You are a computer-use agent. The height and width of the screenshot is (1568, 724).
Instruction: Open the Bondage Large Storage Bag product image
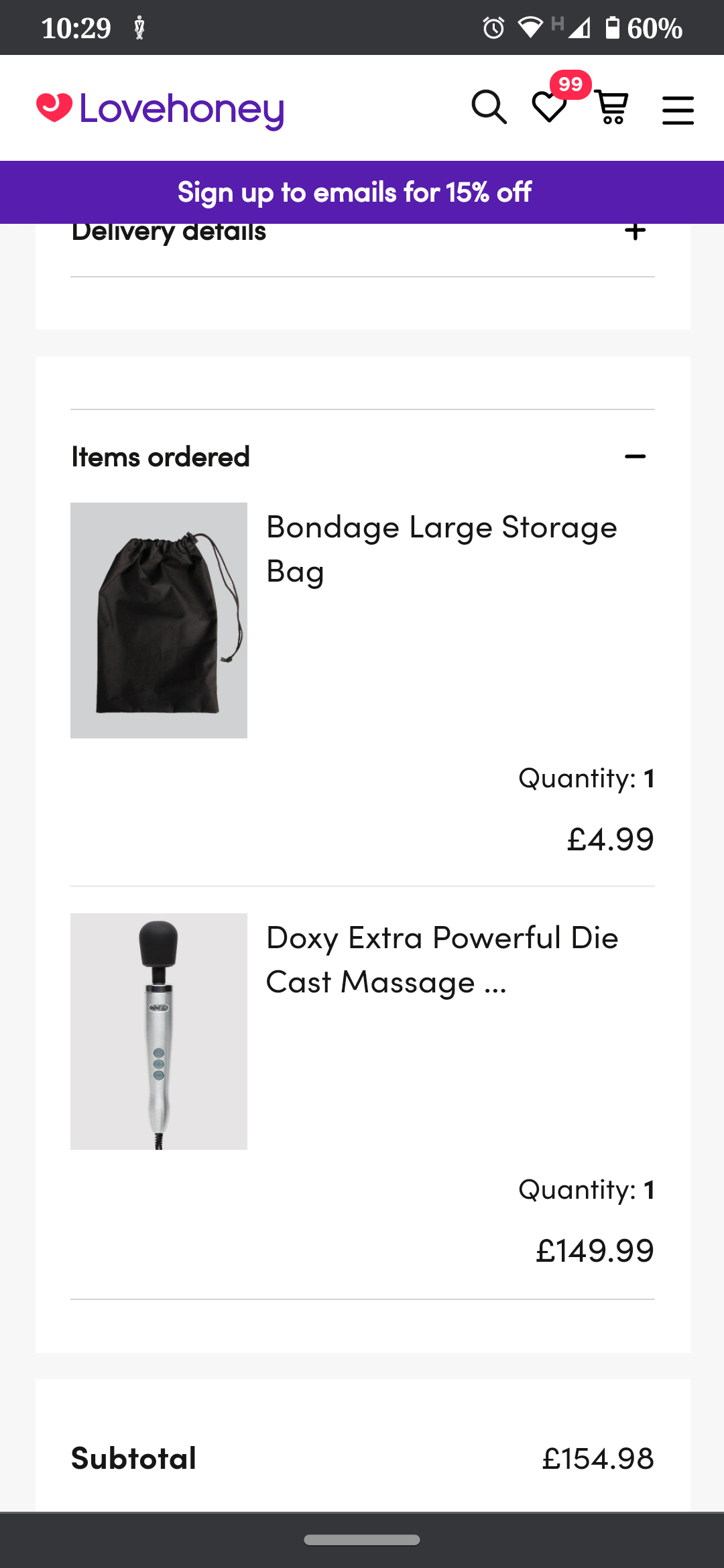[x=159, y=620]
